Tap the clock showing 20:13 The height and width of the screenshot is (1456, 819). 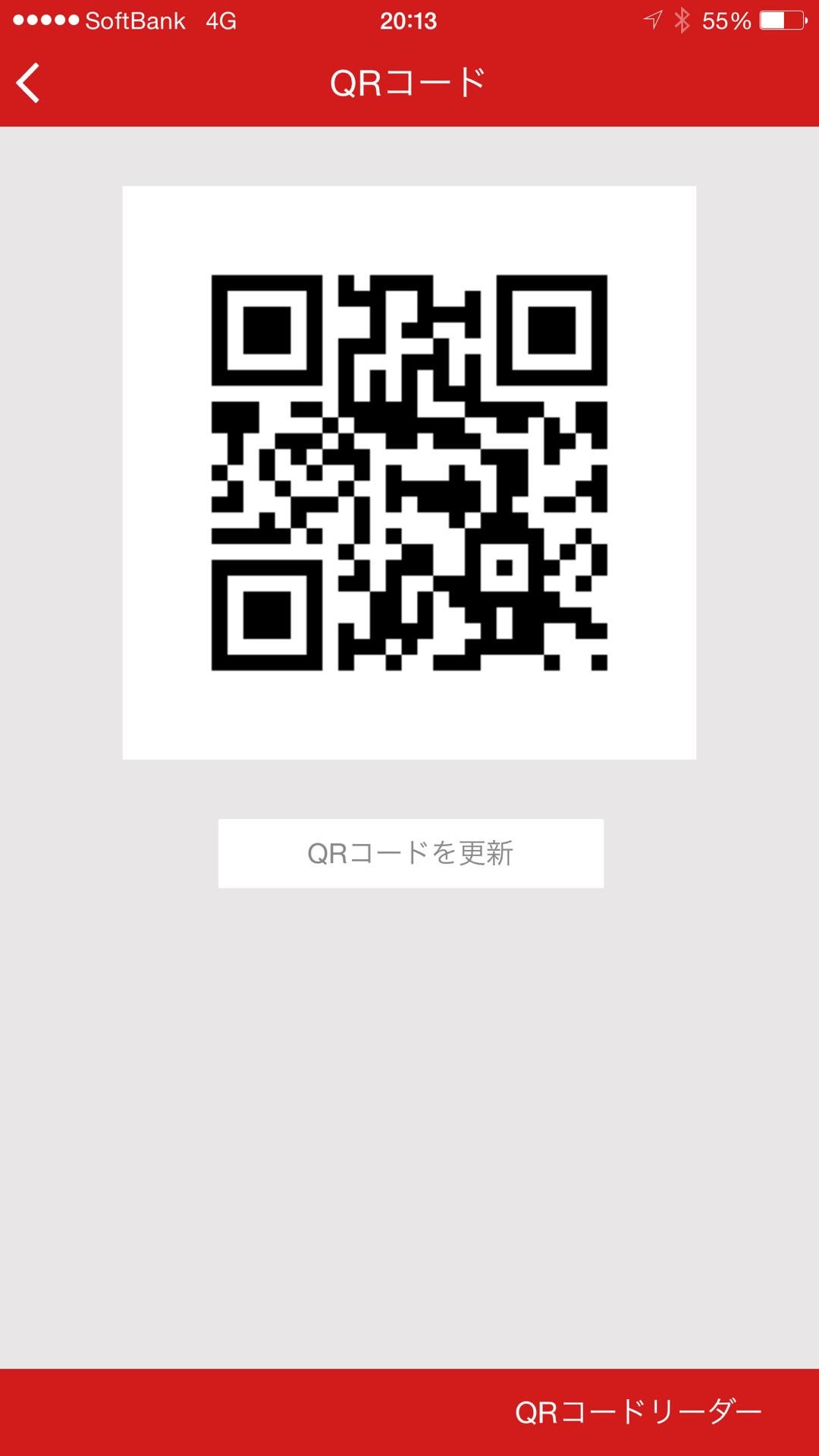[409, 20]
